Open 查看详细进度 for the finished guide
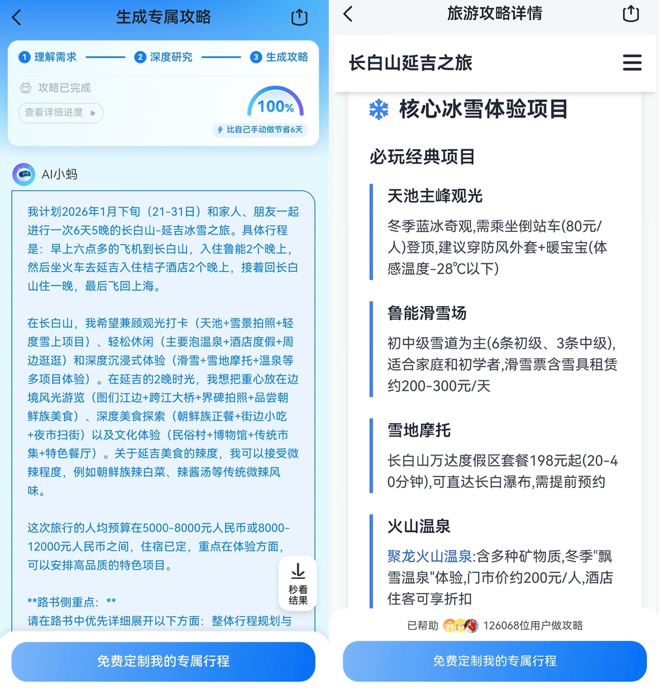This screenshot has width=659, height=688. pos(60,113)
